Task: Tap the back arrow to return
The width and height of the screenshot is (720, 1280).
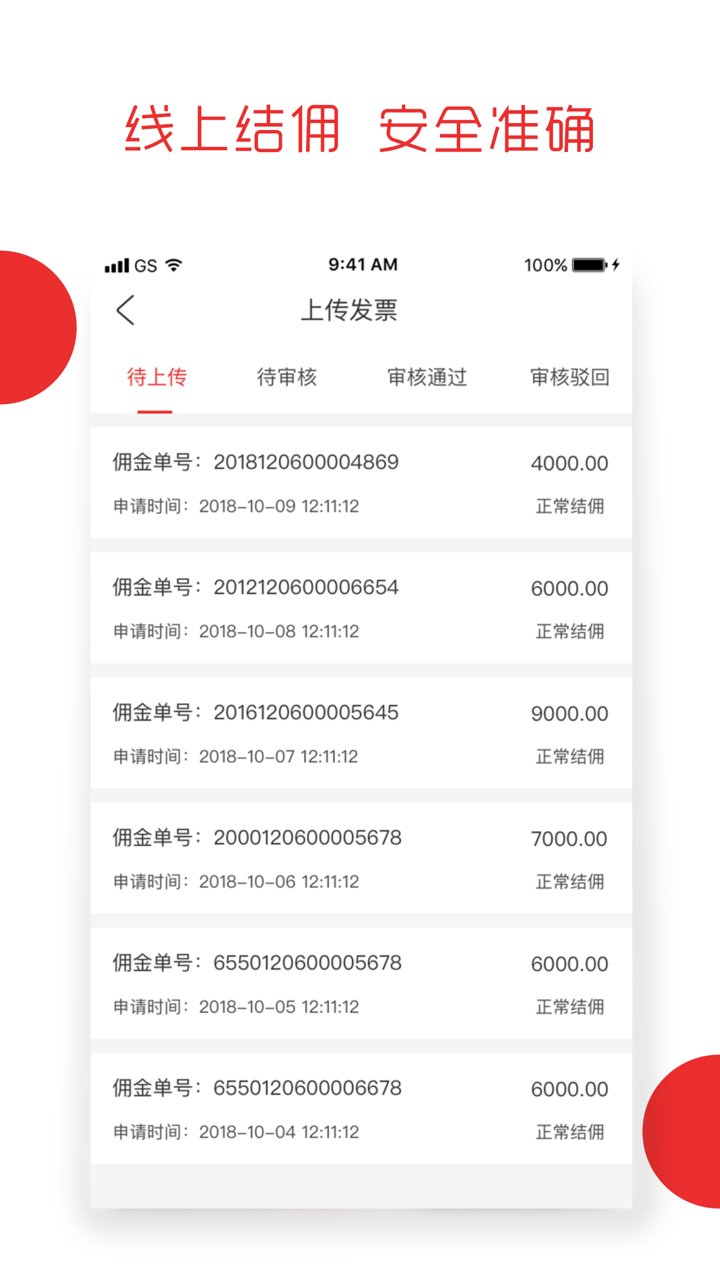Action: (x=126, y=311)
